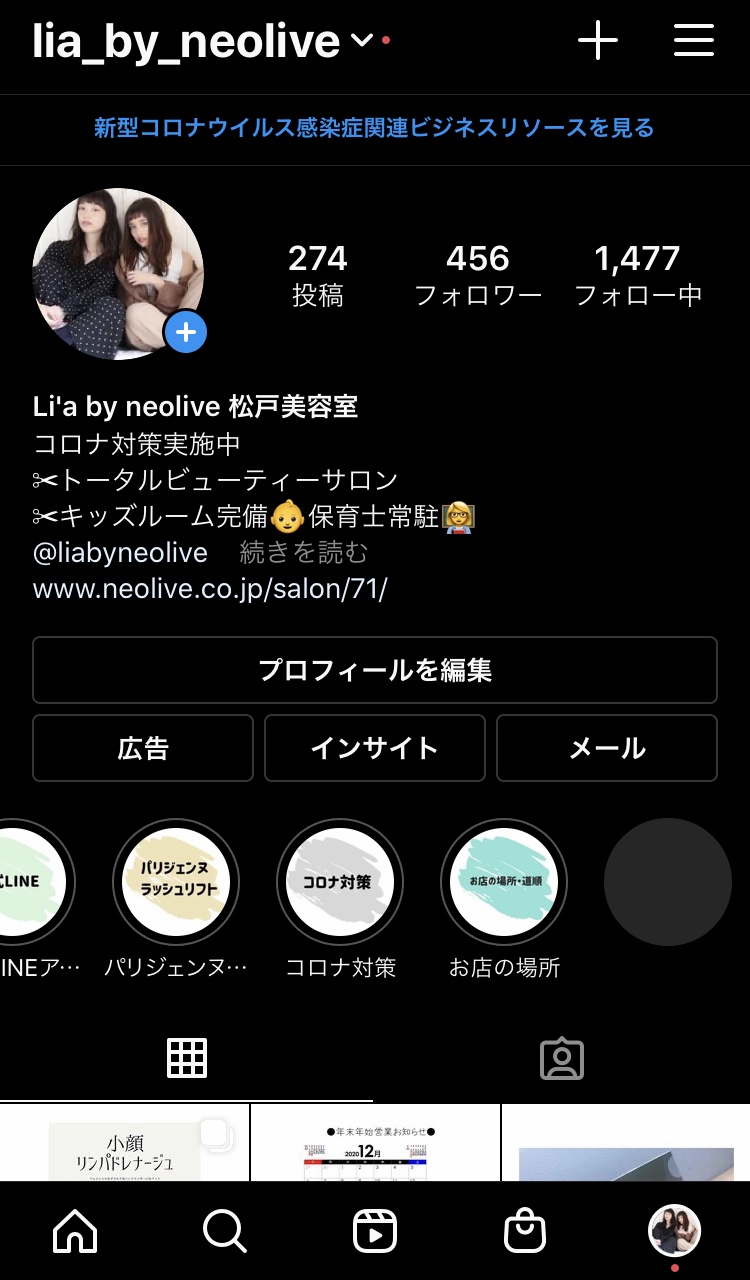
Task: Tap プロフィールを編集 button
Action: point(375,670)
